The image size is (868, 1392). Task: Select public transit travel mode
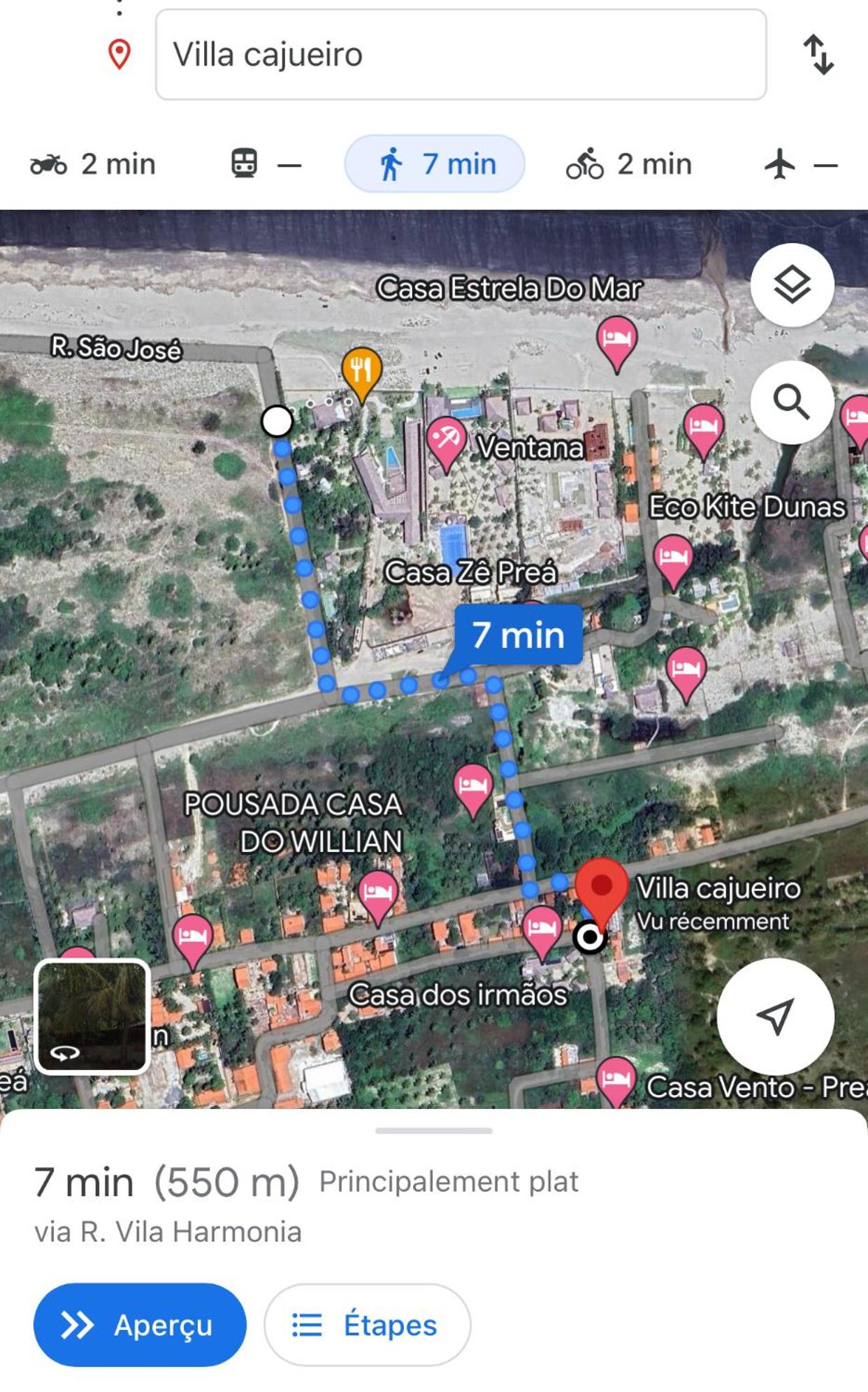266,164
